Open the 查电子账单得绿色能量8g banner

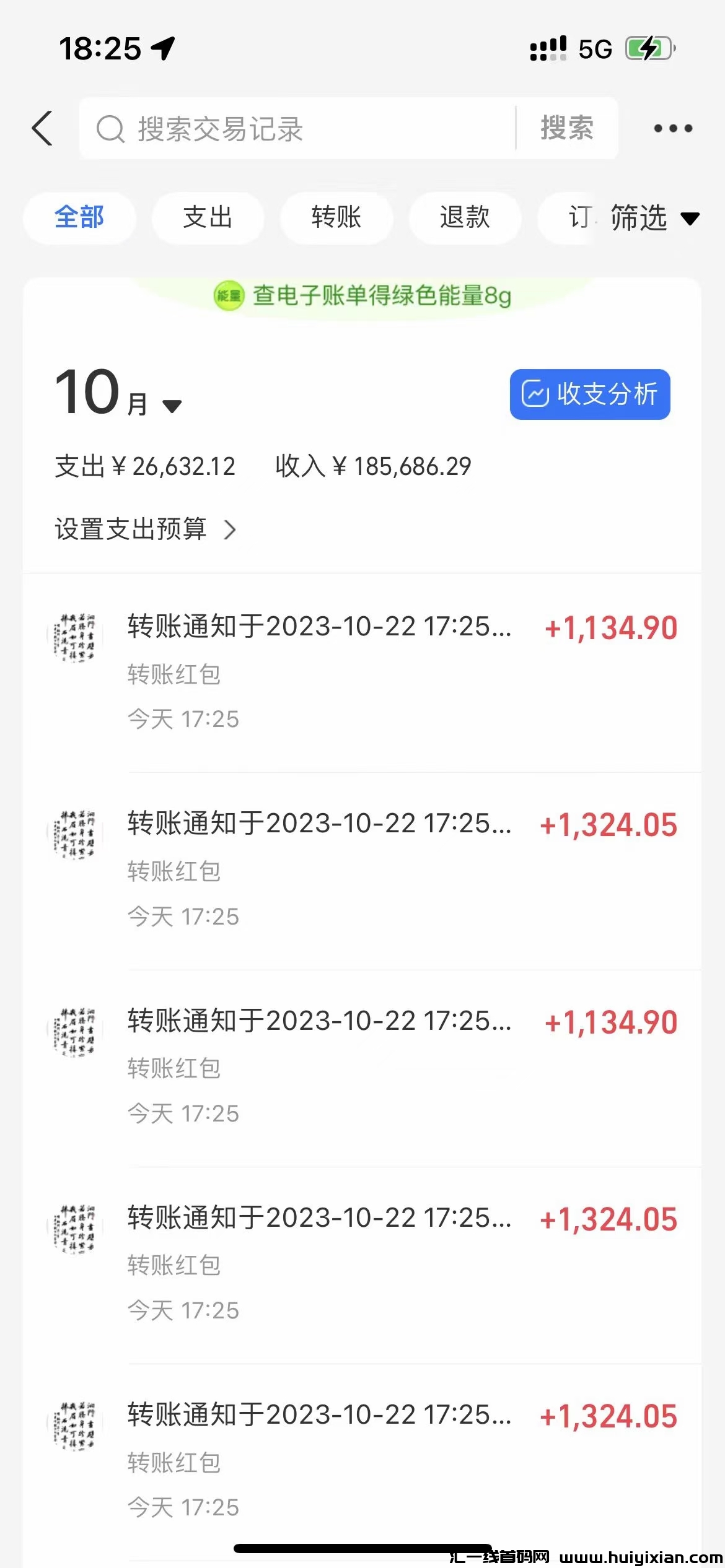tap(362, 295)
